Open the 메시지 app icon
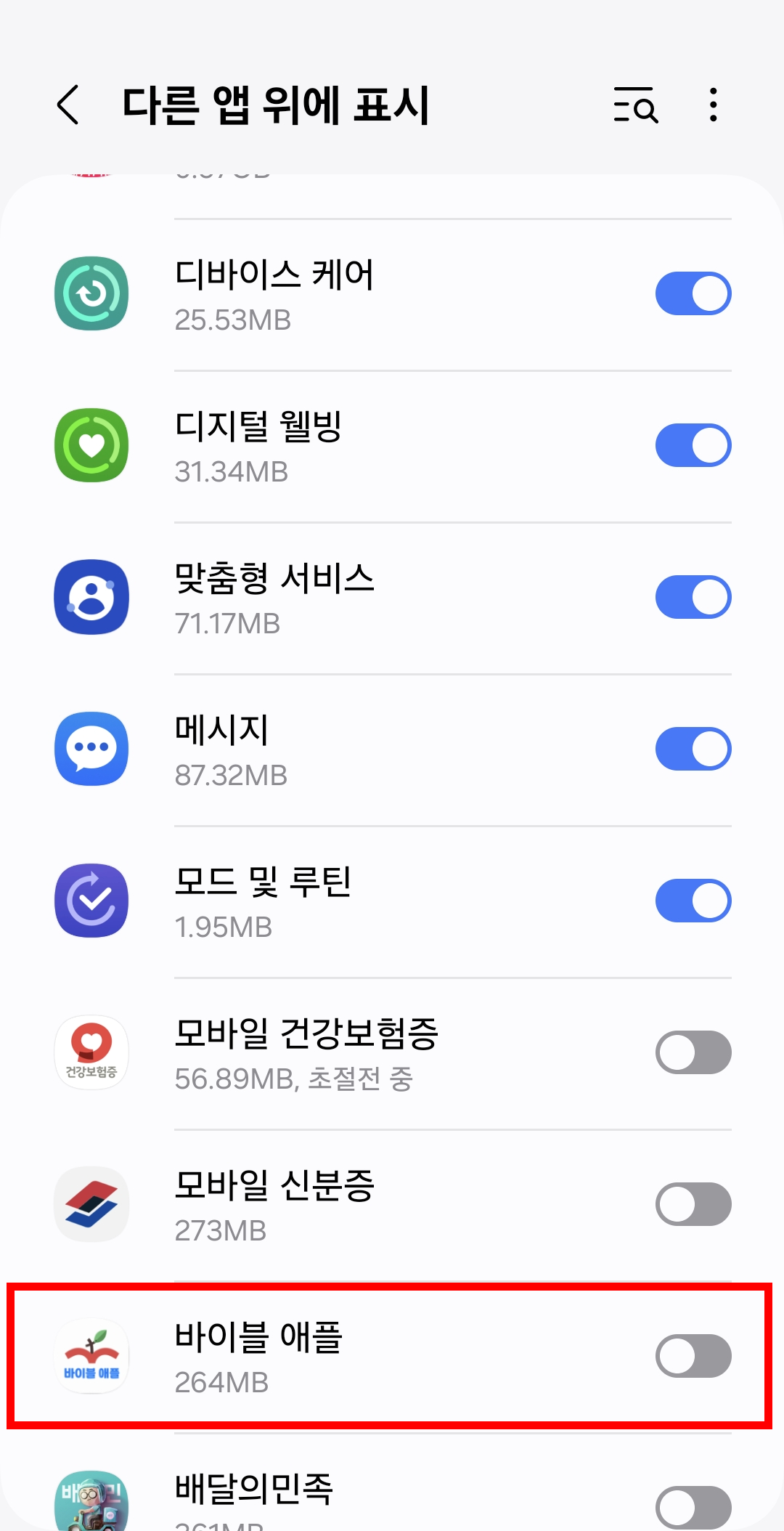Screen dimensions: 784x1531 [x=91, y=748]
